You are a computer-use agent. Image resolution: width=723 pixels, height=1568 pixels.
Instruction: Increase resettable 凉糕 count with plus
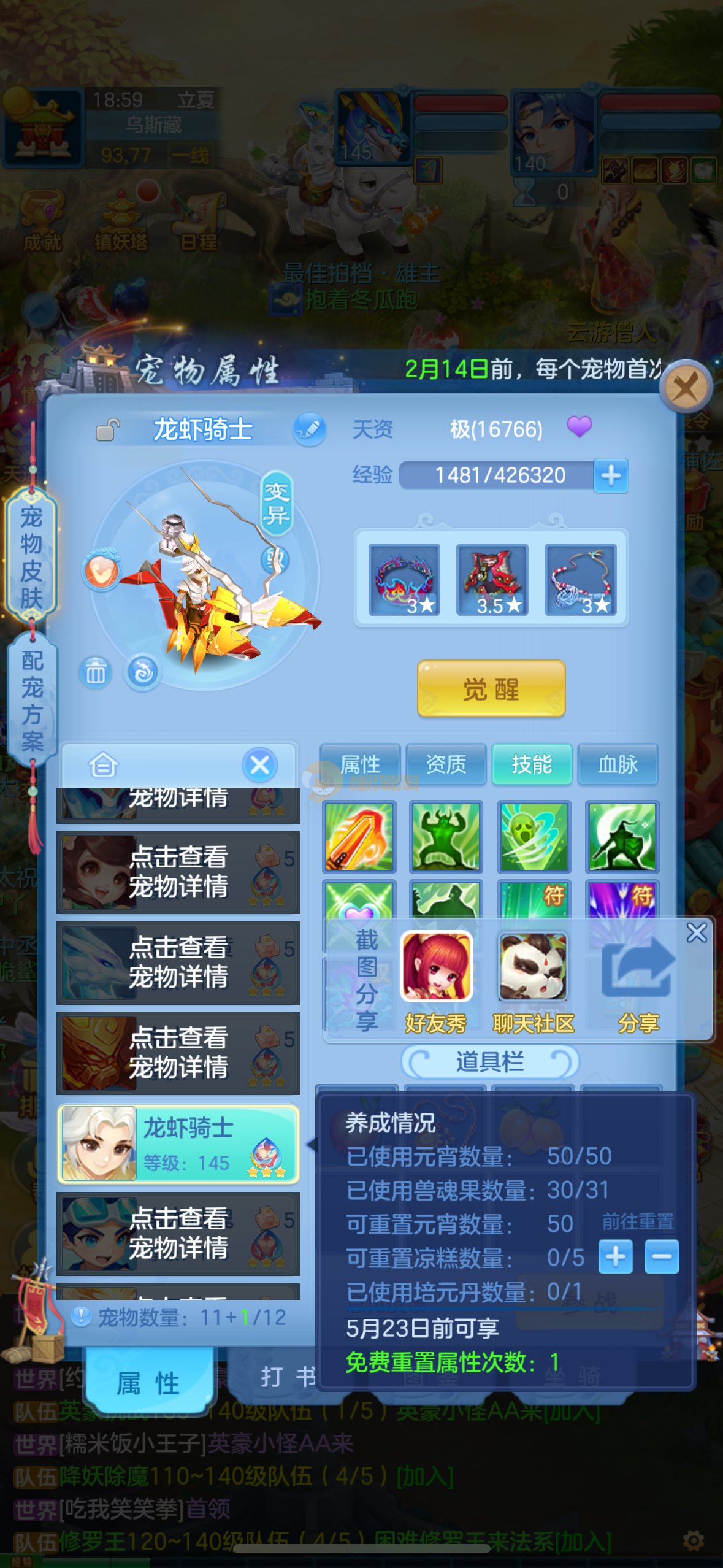click(615, 1257)
